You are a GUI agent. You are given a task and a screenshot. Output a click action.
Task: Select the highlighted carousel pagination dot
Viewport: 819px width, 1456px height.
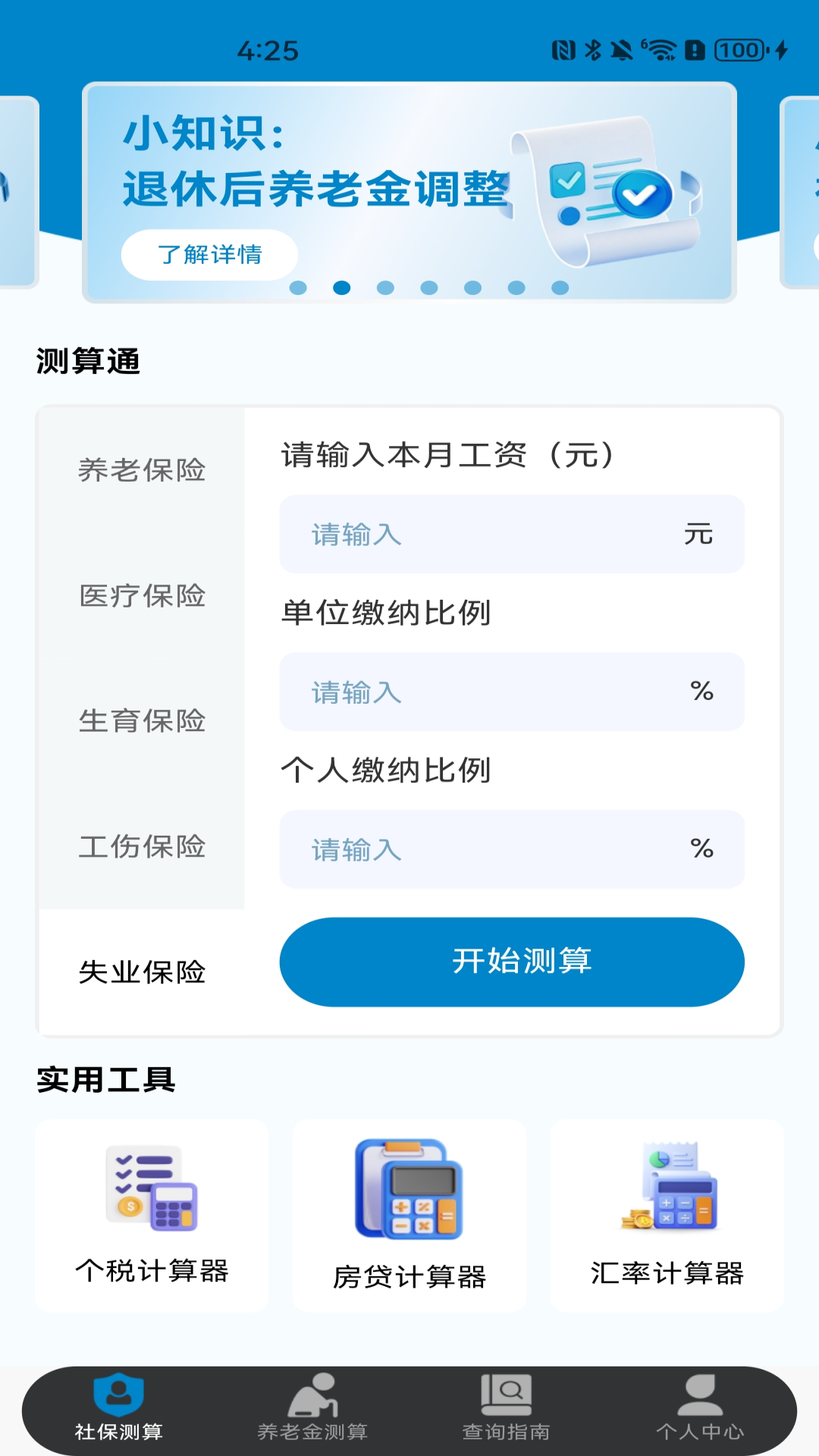tap(342, 287)
